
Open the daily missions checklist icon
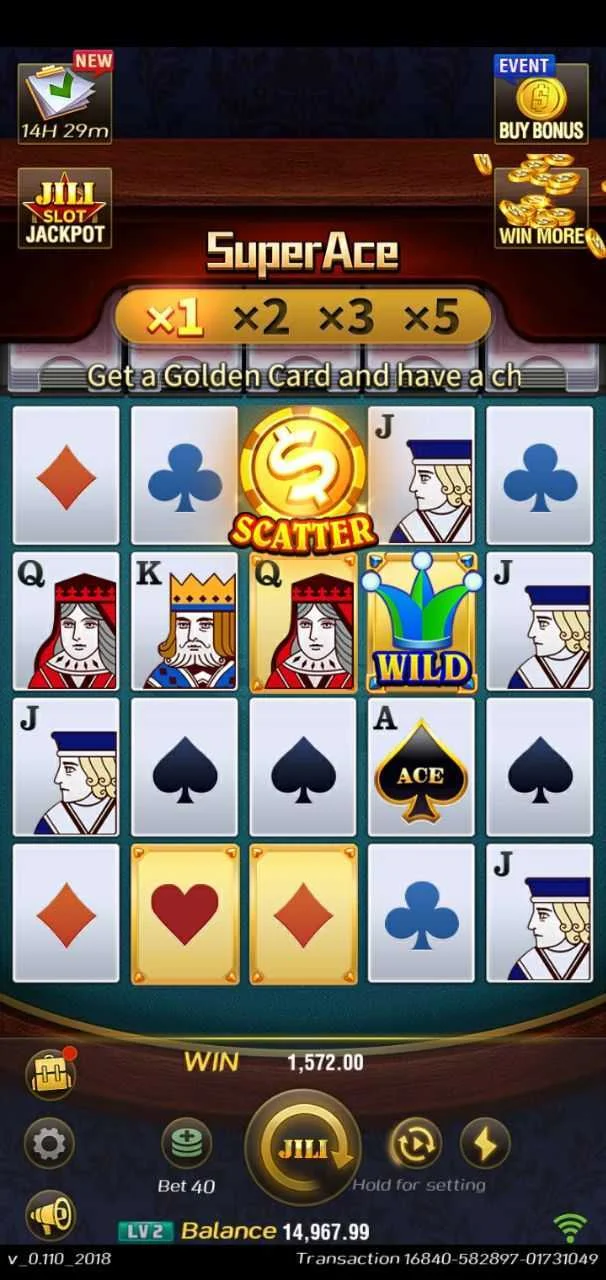tap(64, 98)
